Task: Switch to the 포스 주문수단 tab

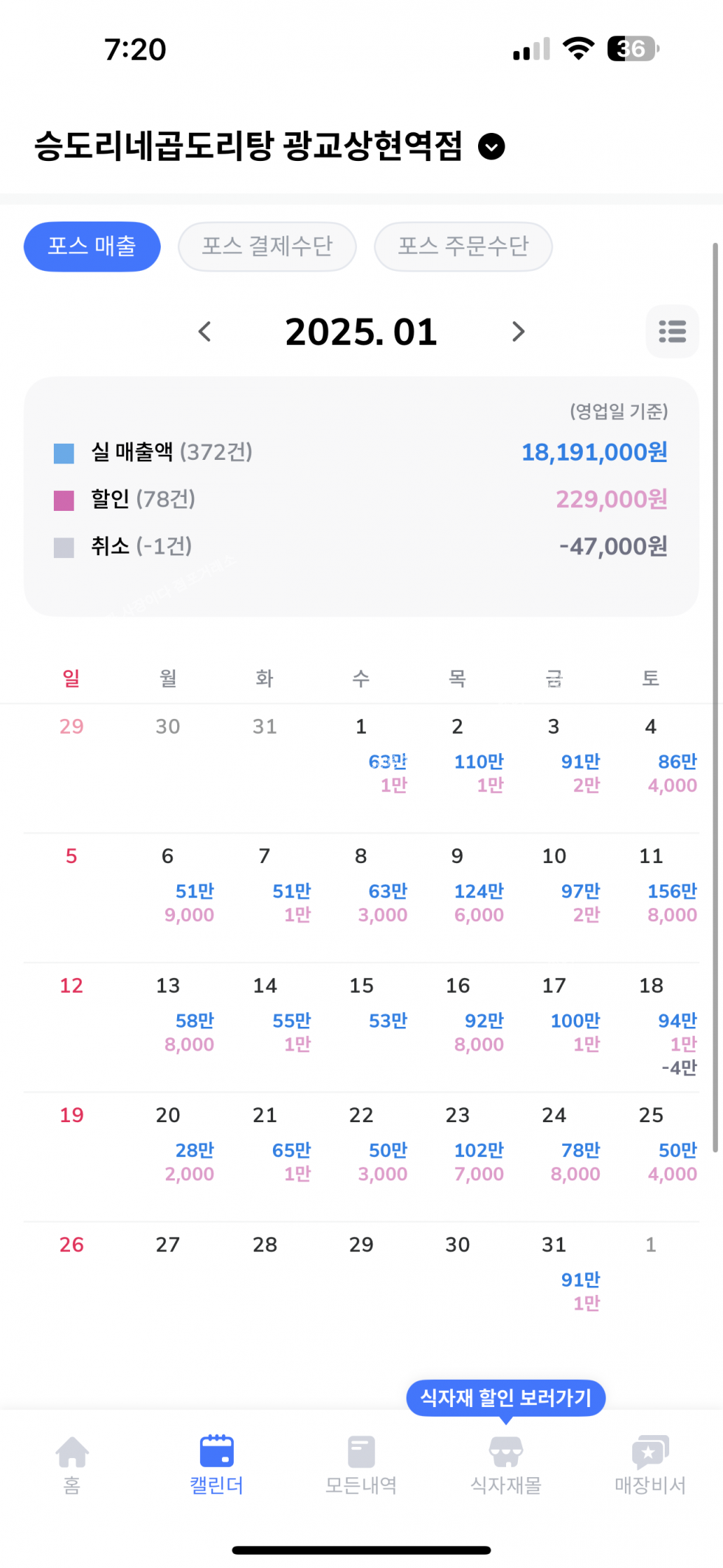Action: coord(463,247)
